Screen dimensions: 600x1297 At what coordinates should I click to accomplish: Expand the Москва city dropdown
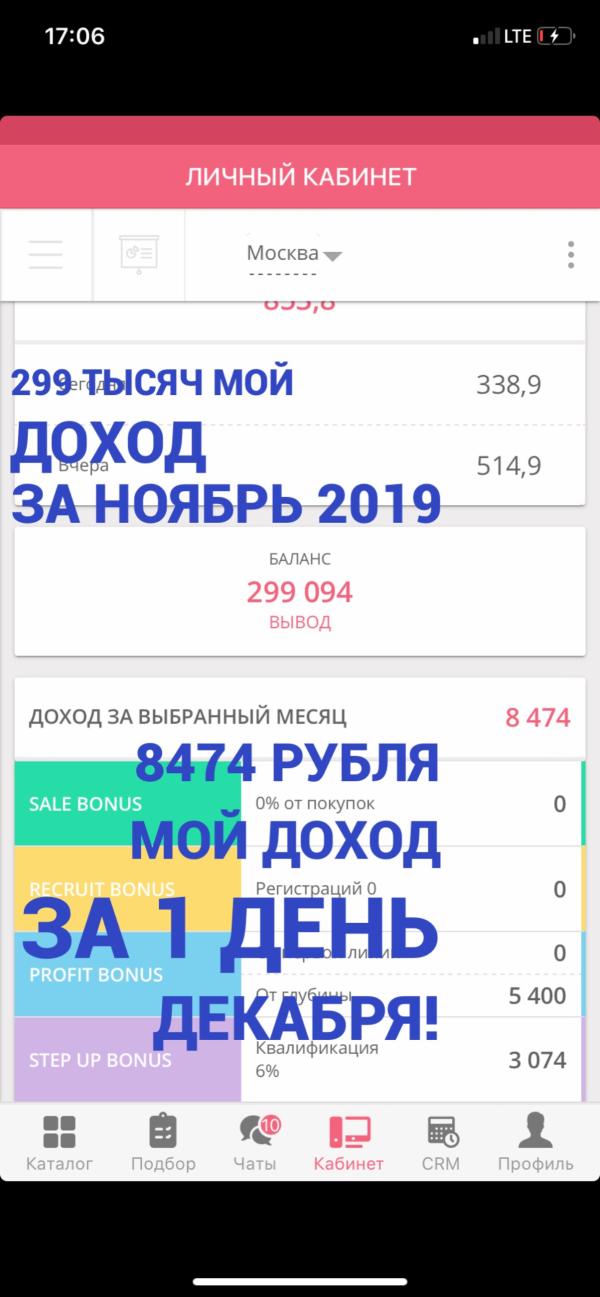(x=294, y=254)
